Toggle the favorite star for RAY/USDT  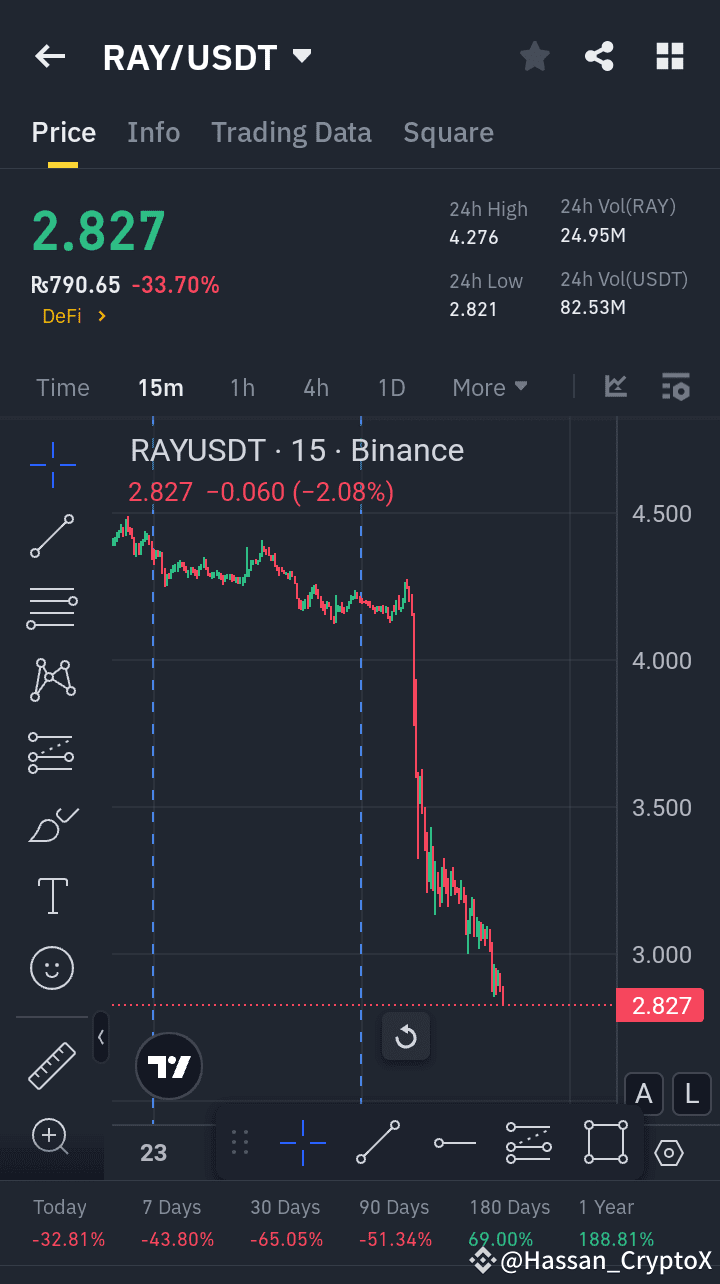click(x=534, y=57)
